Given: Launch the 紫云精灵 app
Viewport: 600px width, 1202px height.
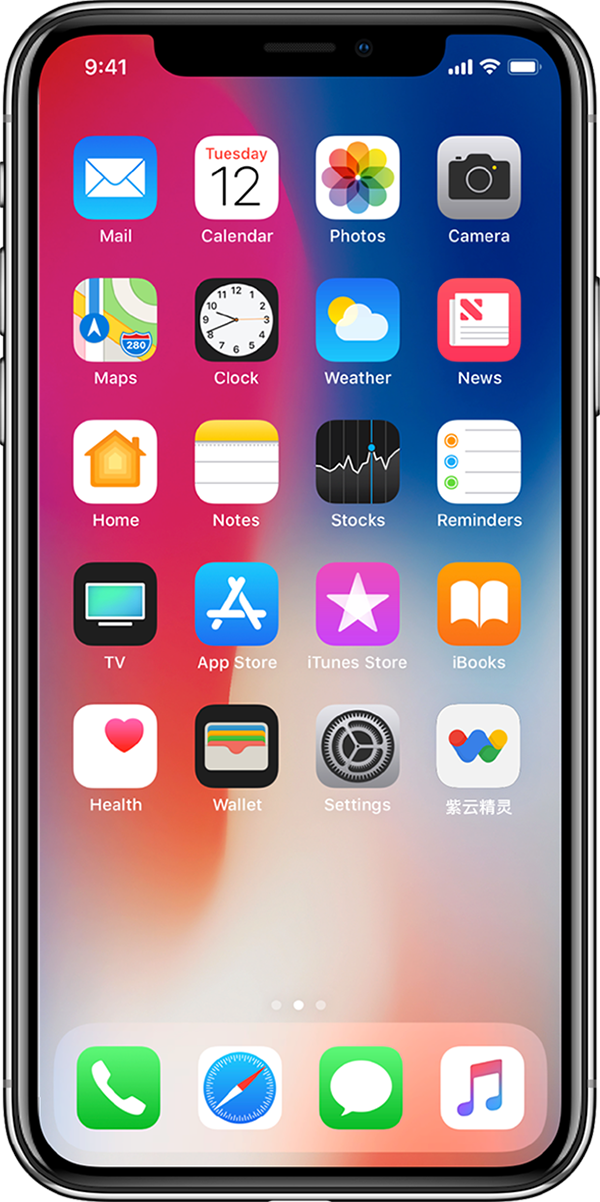Looking at the screenshot, I should click(x=478, y=746).
